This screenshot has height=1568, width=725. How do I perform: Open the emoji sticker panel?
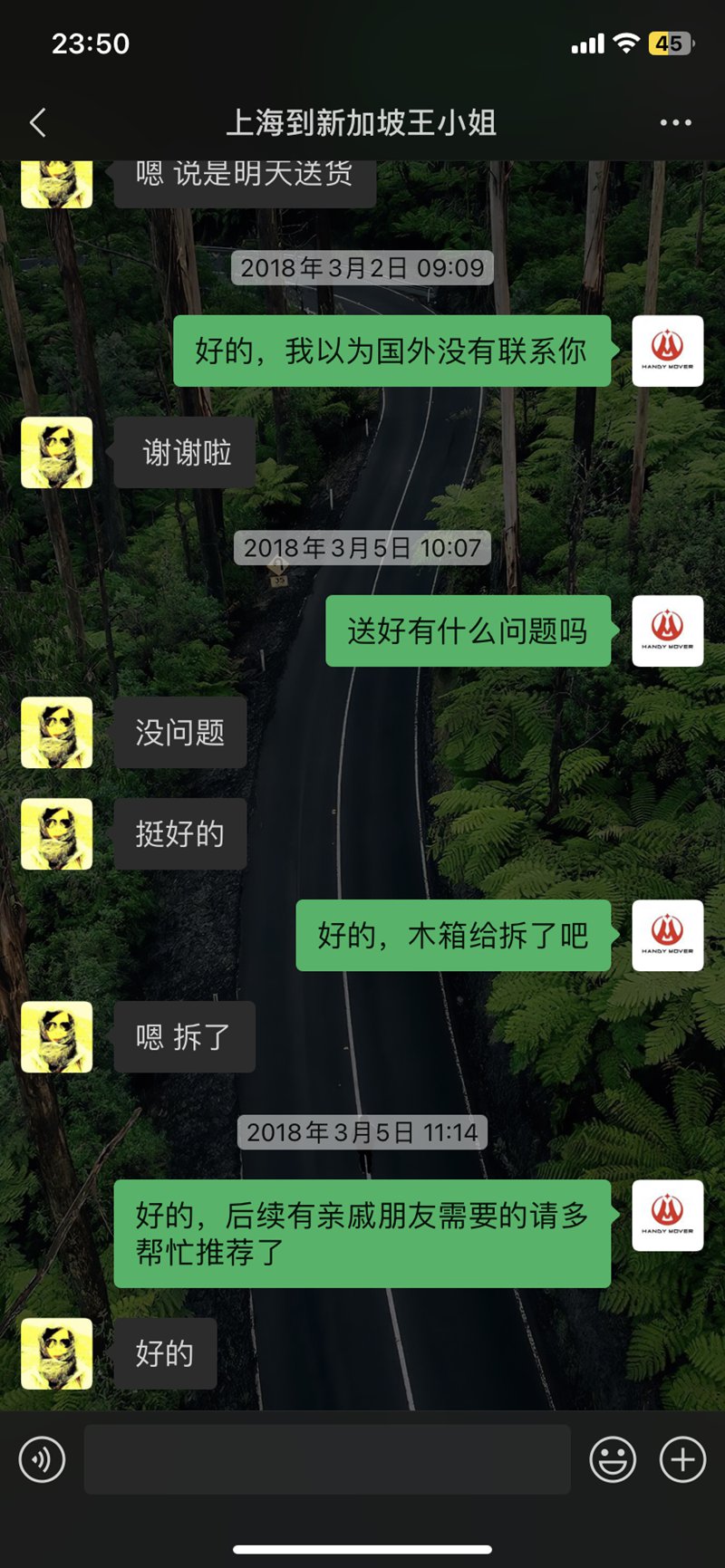coord(613,1459)
